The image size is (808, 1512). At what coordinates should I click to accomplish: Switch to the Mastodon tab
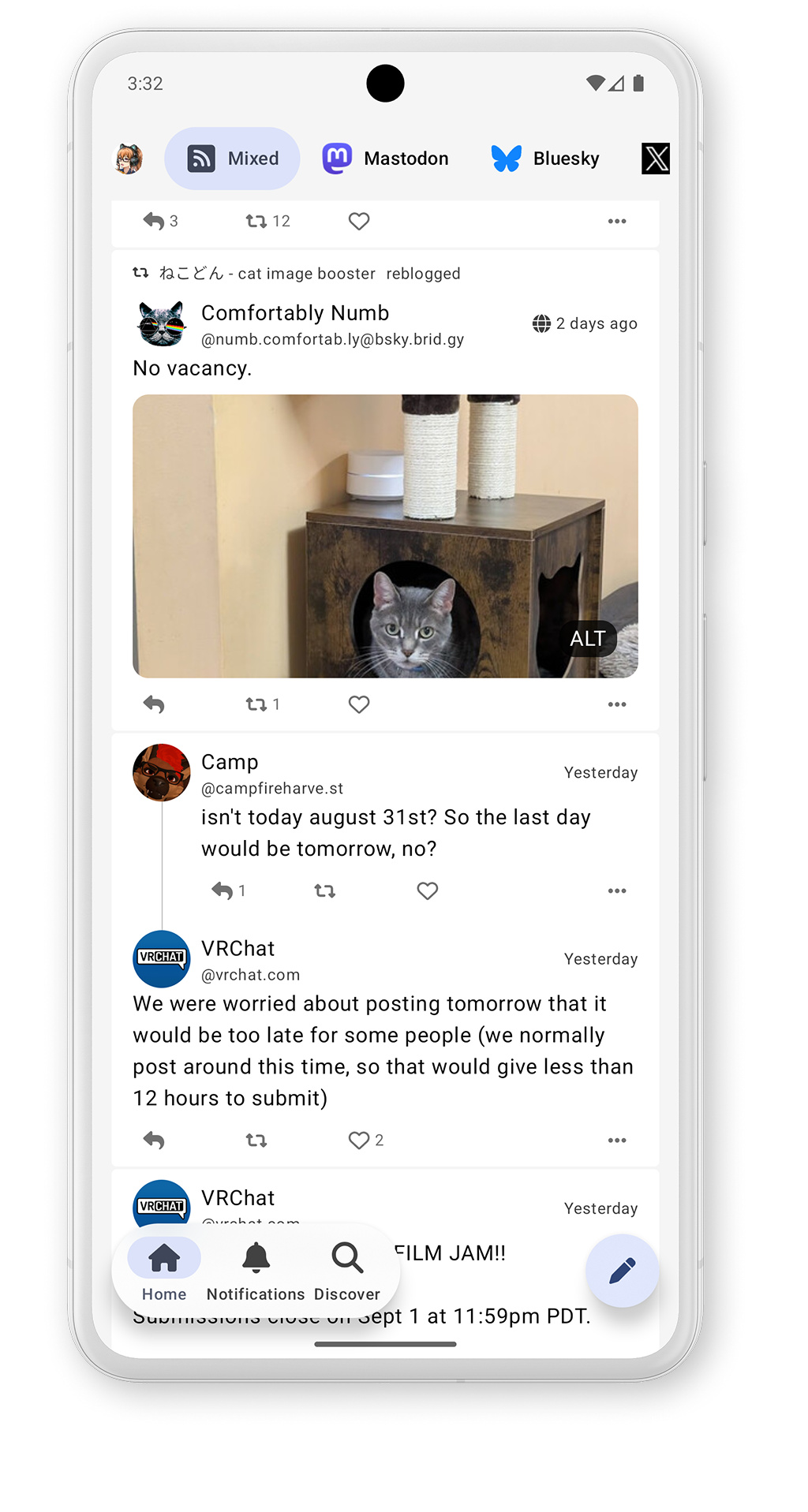386,159
